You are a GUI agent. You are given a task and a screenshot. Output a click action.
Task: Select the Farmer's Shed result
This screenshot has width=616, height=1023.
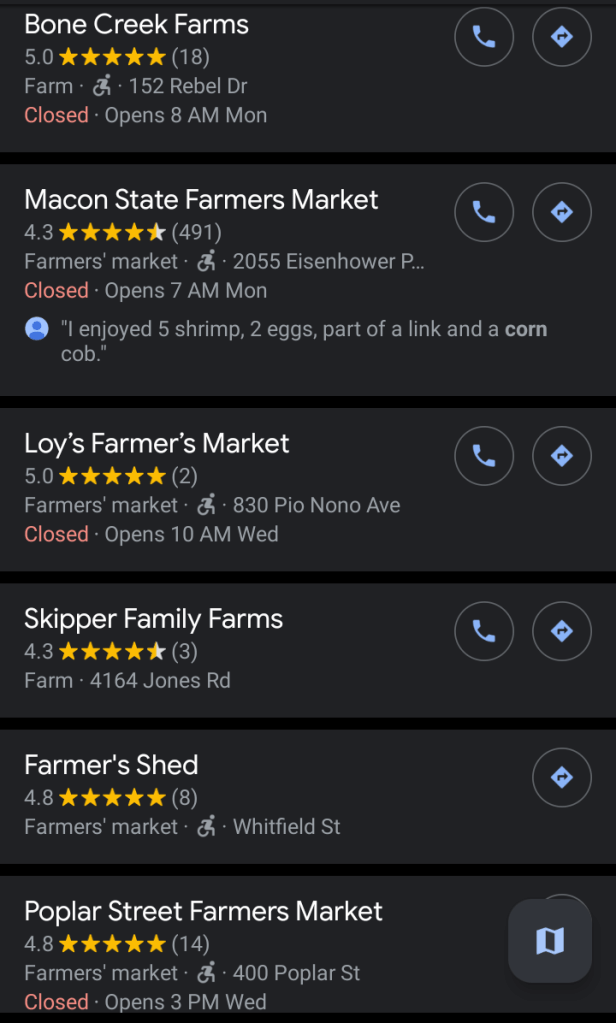click(111, 765)
